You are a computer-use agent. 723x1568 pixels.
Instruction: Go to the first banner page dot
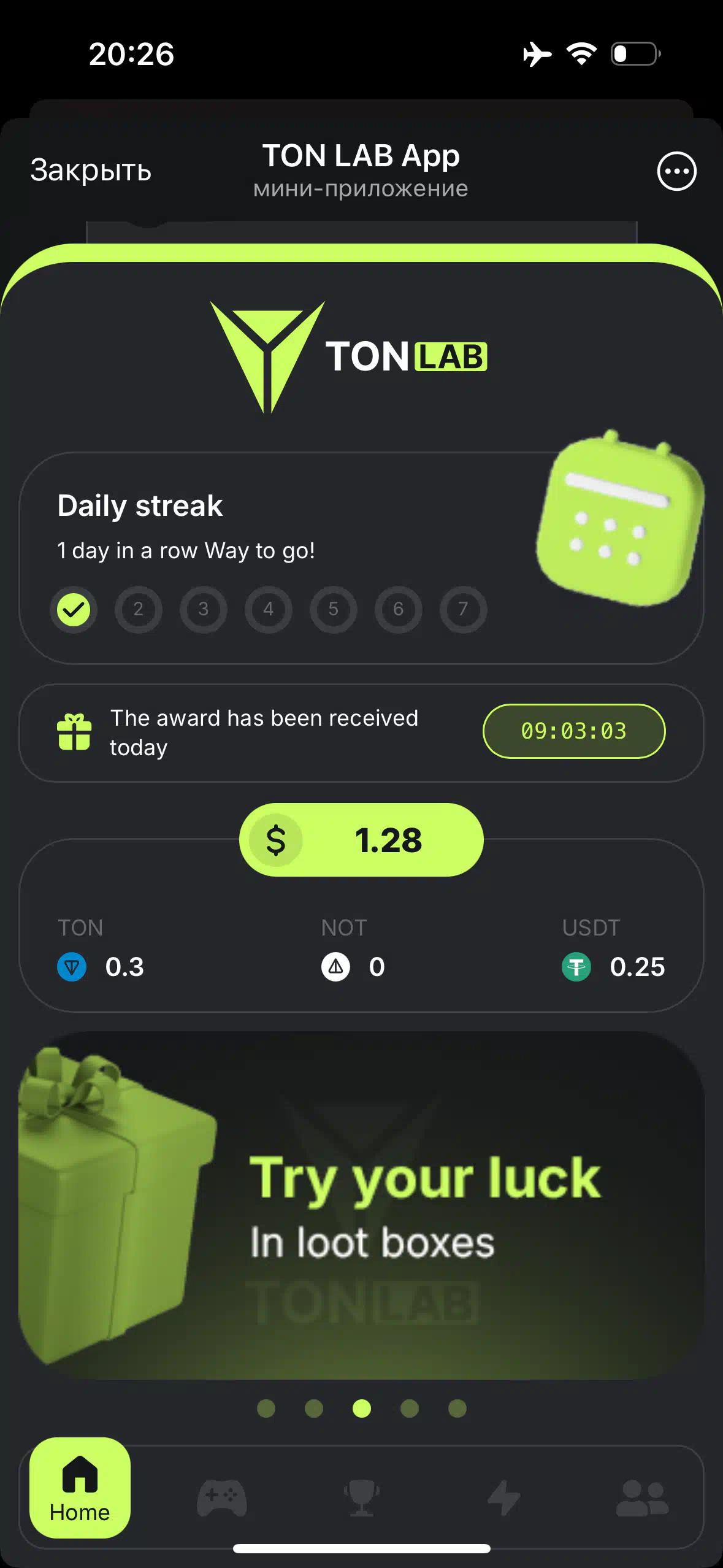pyautogui.click(x=266, y=1409)
